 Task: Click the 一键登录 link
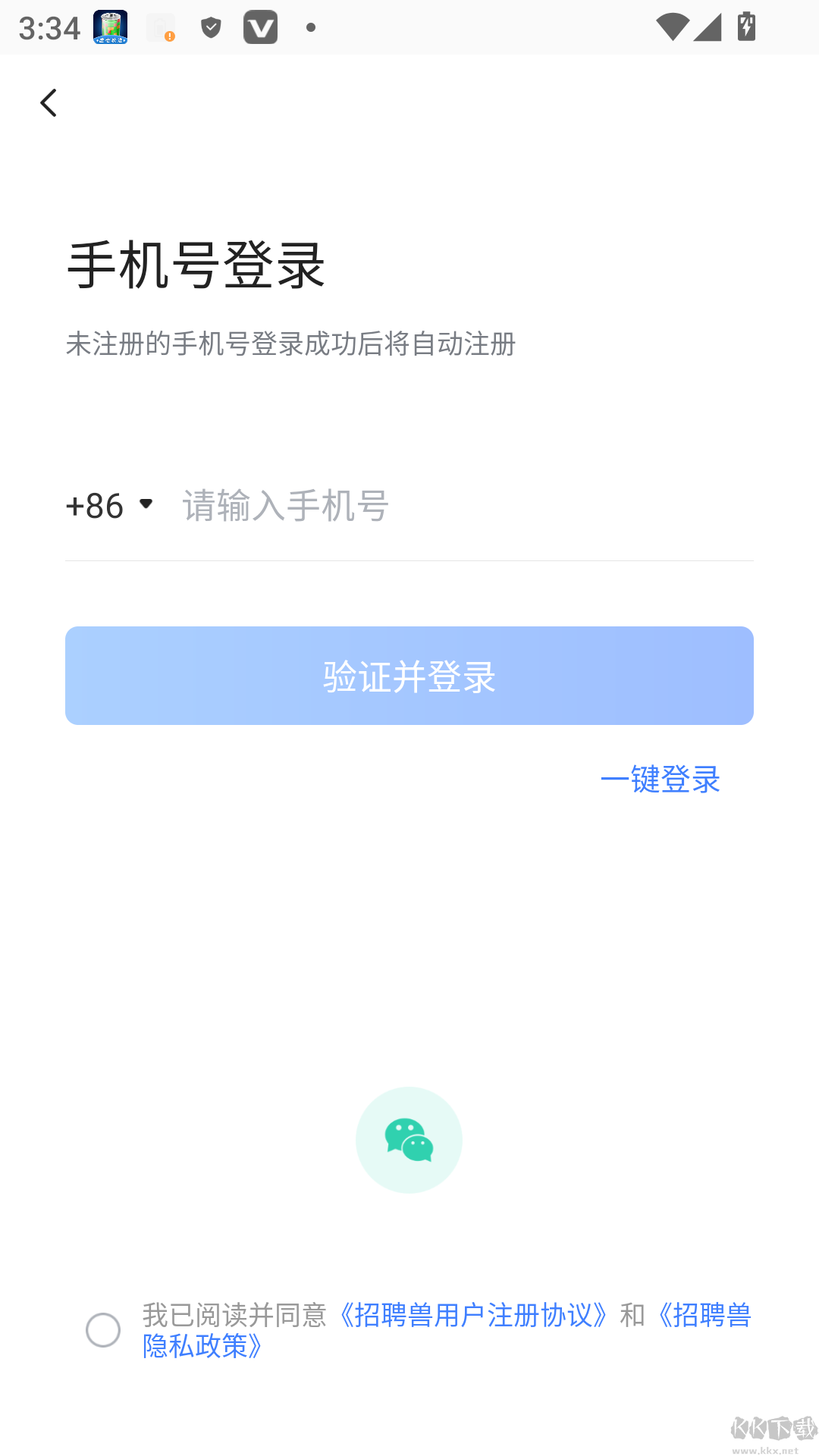coord(661,780)
